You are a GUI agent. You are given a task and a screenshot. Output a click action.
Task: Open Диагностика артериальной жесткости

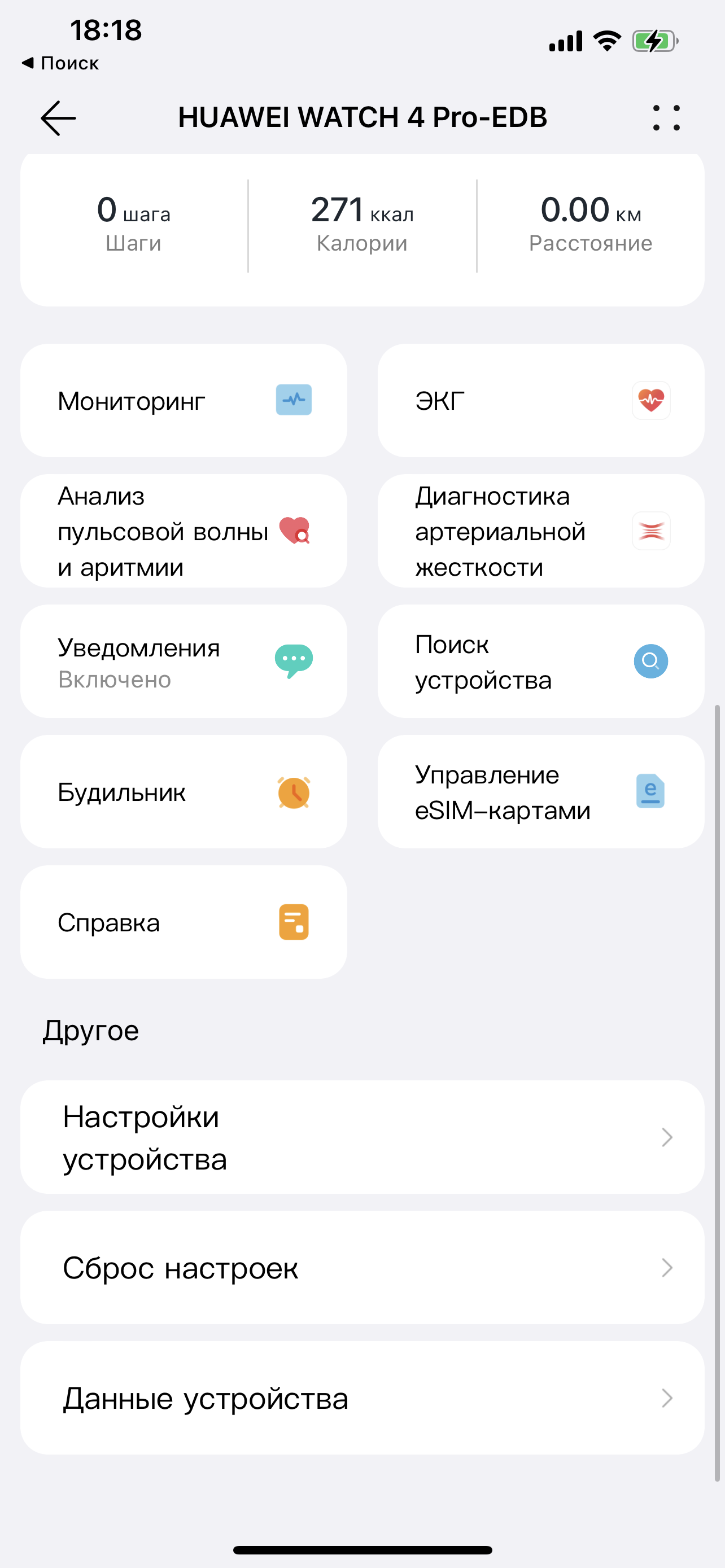(x=540, y=531)
